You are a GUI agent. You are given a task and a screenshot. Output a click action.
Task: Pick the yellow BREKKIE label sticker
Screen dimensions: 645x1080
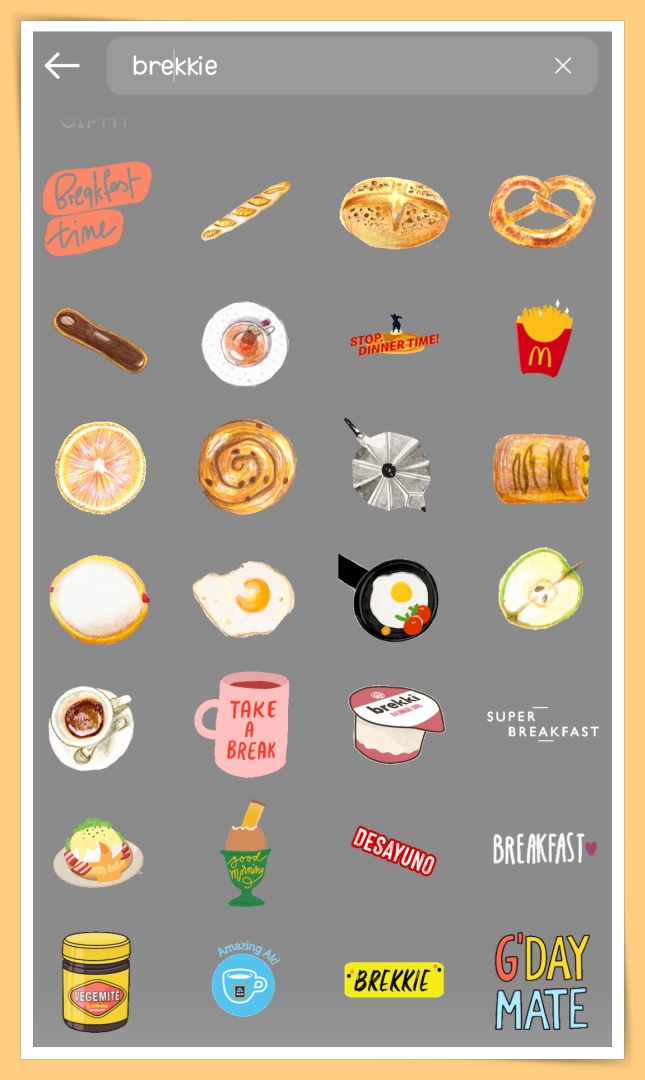tap(394, 980)
